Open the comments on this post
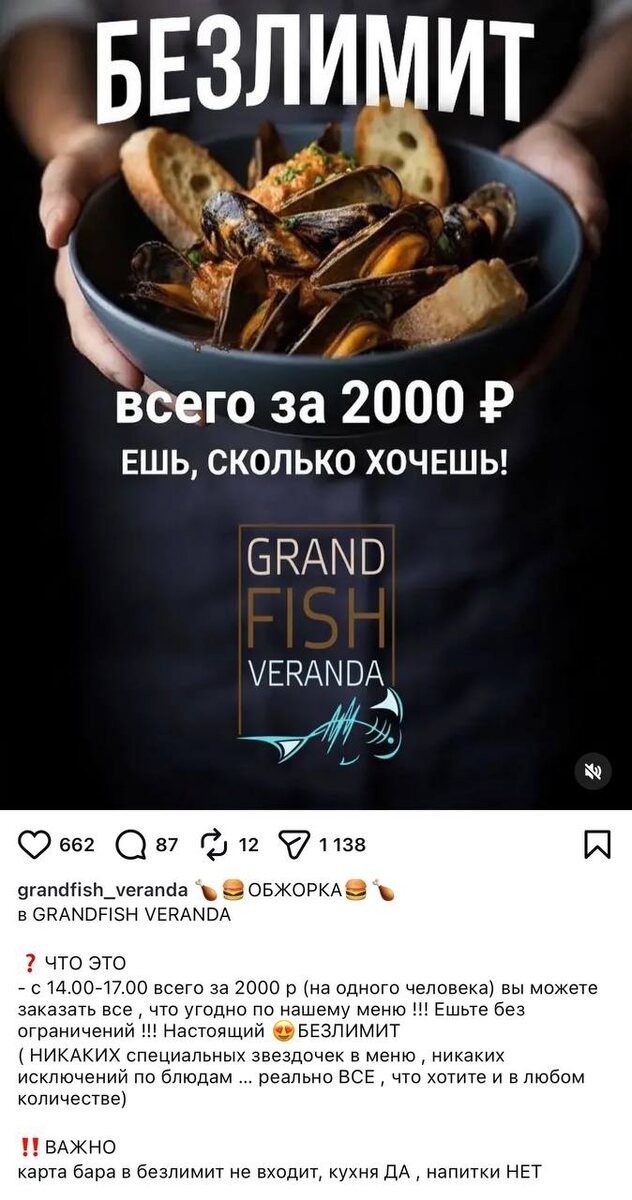The width and height of the screenshot is (632, 1200). [132, 845]
